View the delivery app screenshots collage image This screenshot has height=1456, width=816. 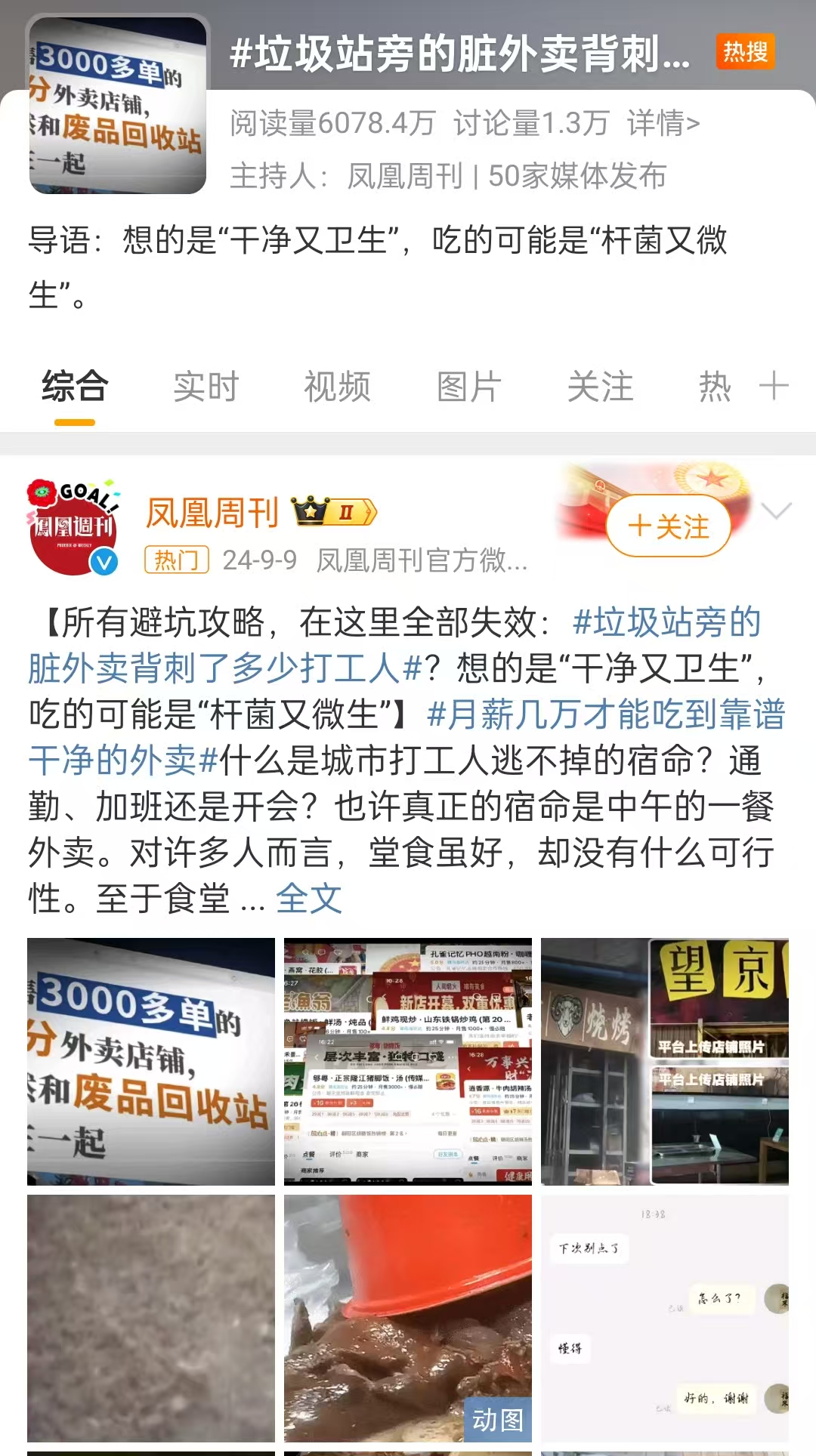(408, 1061)
